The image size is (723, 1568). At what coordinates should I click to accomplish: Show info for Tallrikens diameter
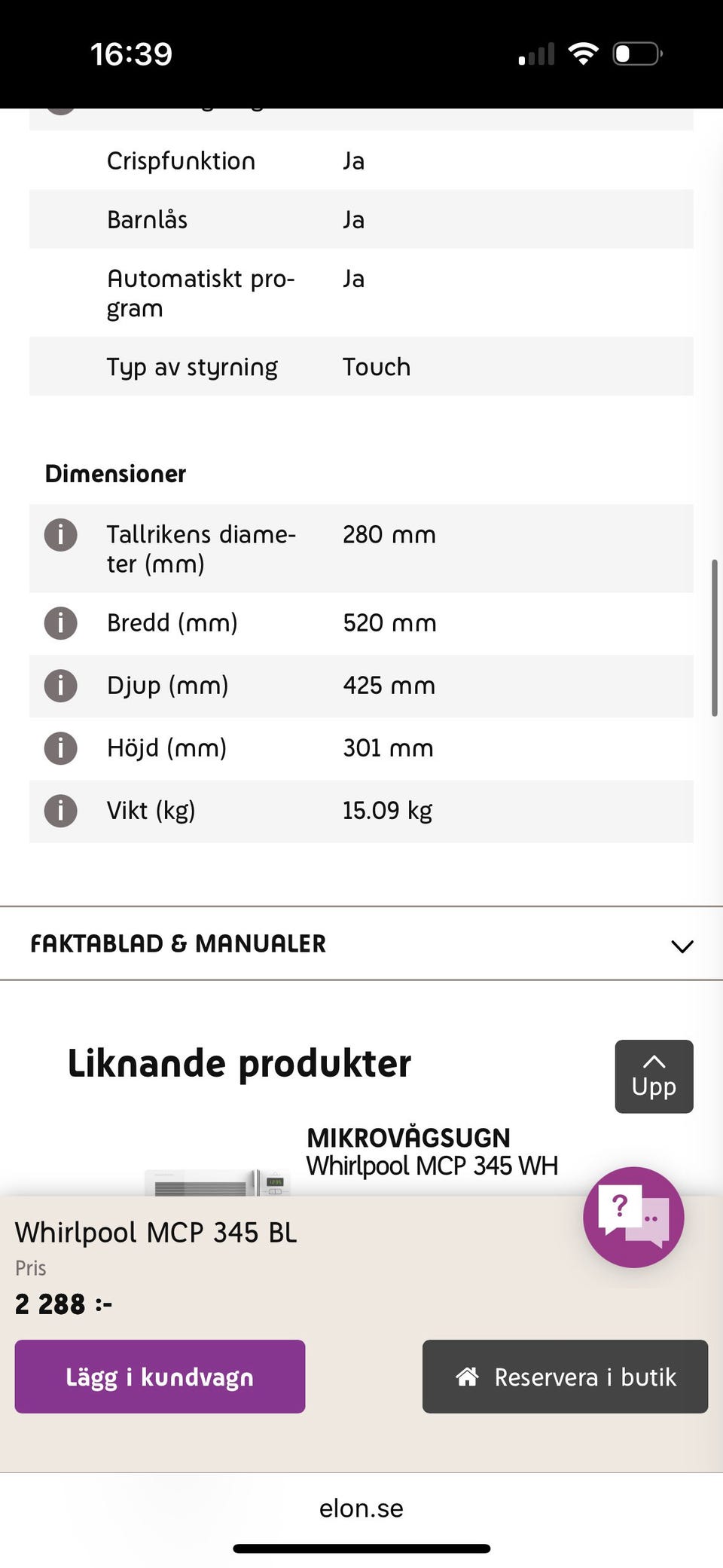[x=61, y=535]
